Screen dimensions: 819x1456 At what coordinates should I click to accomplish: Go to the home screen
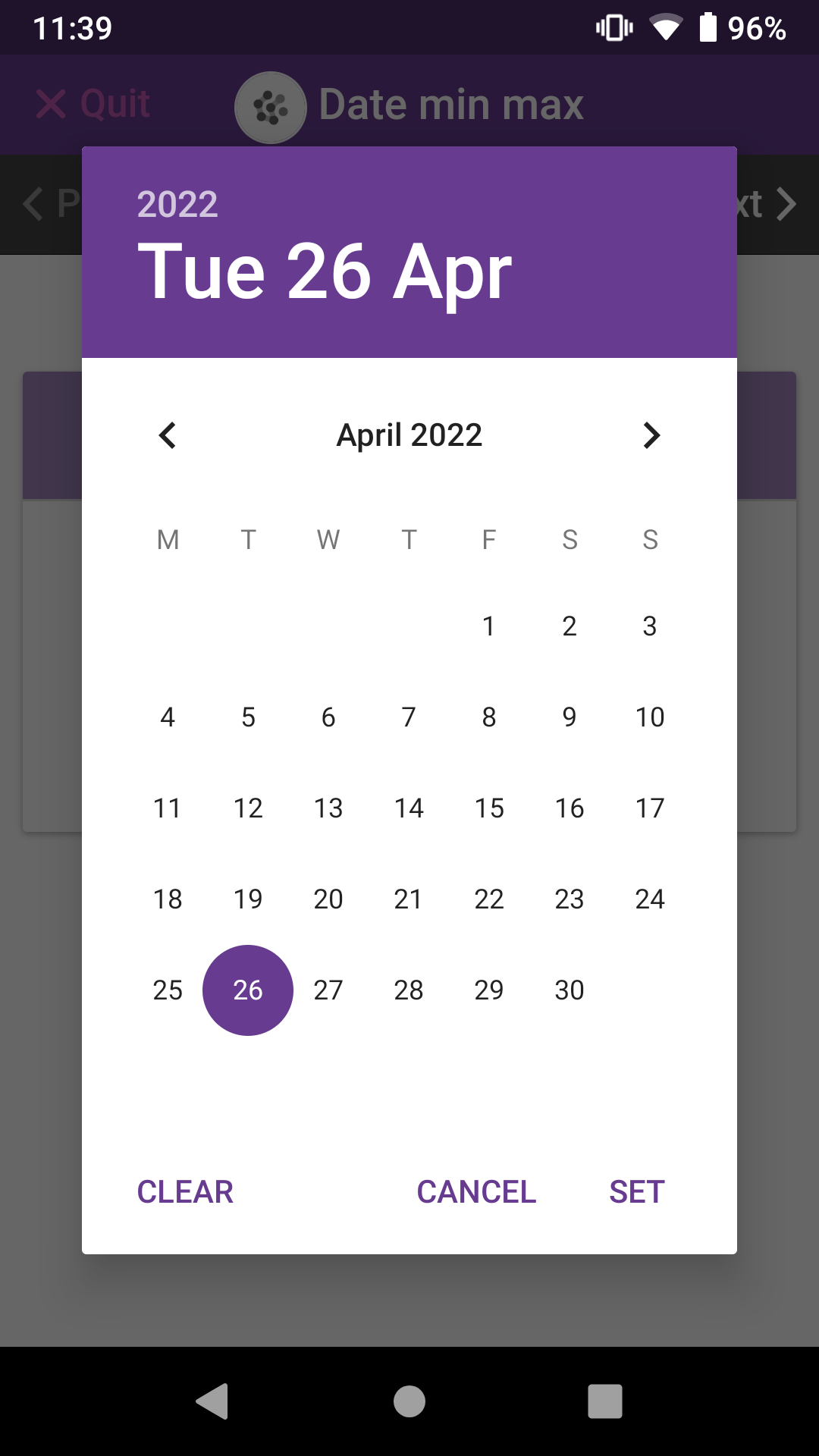click(409, 1401)
